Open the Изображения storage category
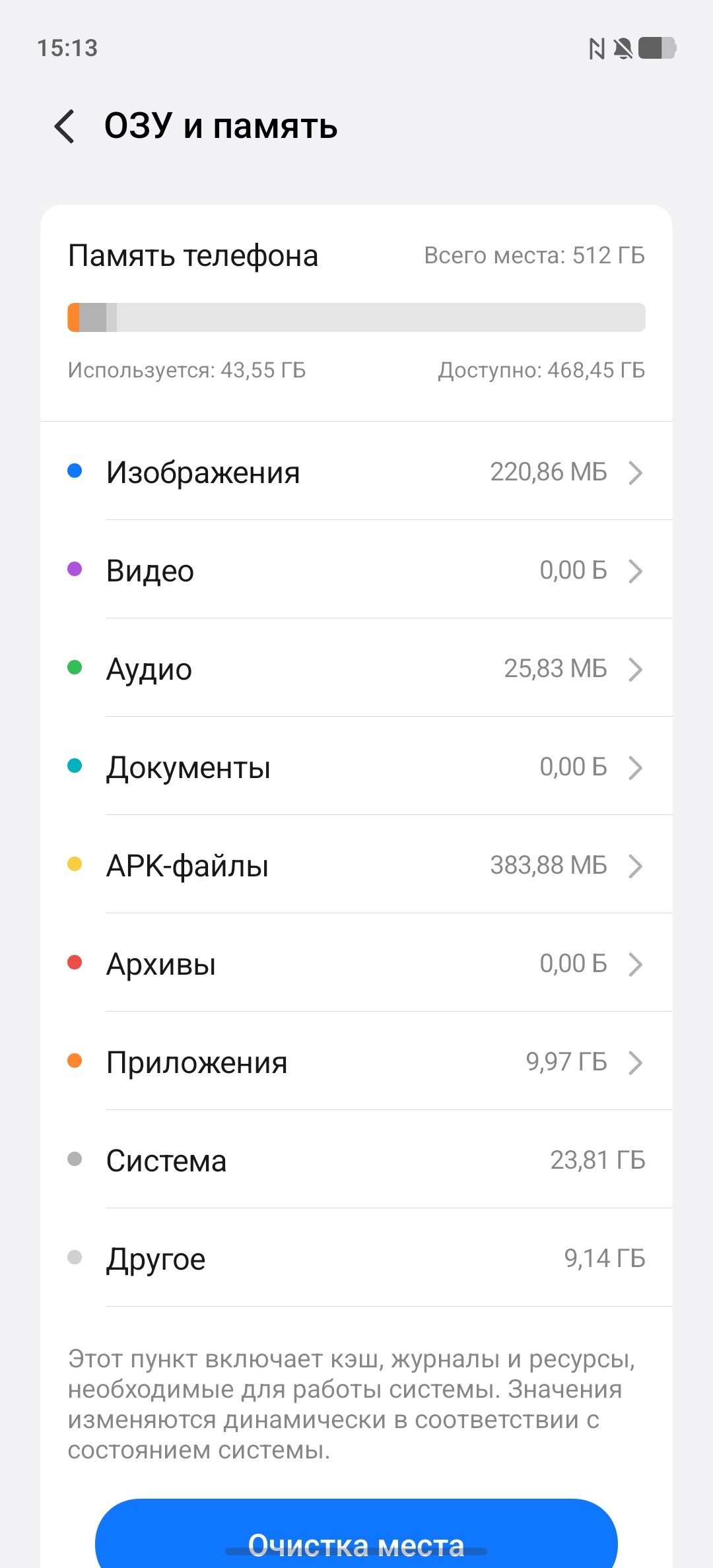This screenshot has height=1568, width=713. point(356,473)
